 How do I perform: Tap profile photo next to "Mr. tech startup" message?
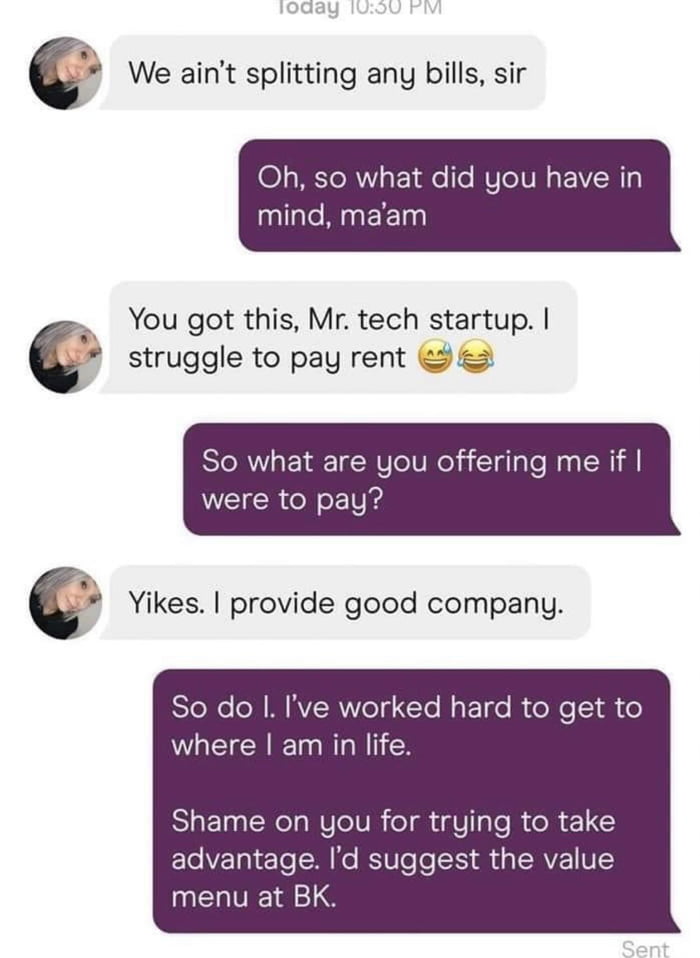click(66, 357)
